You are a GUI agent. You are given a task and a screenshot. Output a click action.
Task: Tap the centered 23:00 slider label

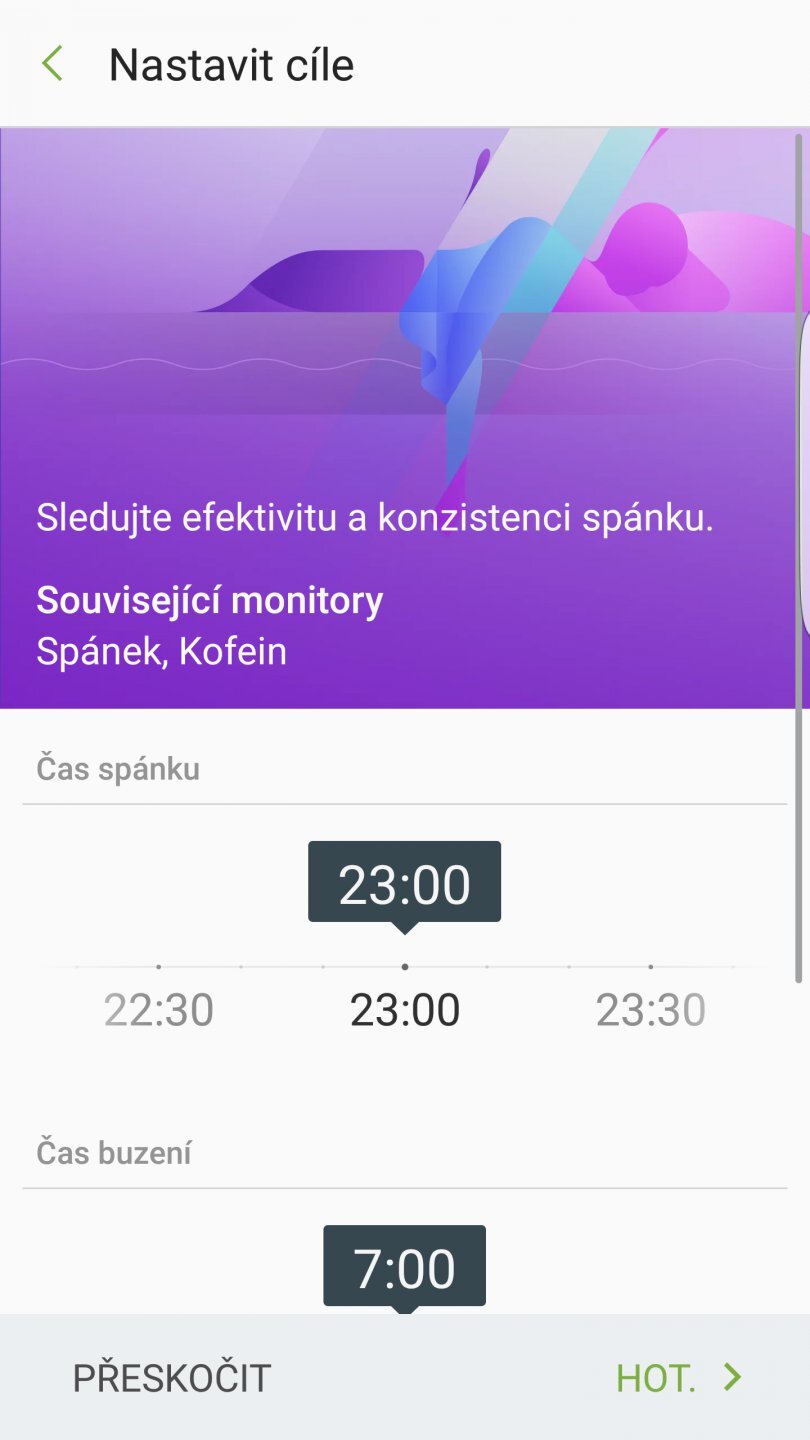(x=404, y=1009)
